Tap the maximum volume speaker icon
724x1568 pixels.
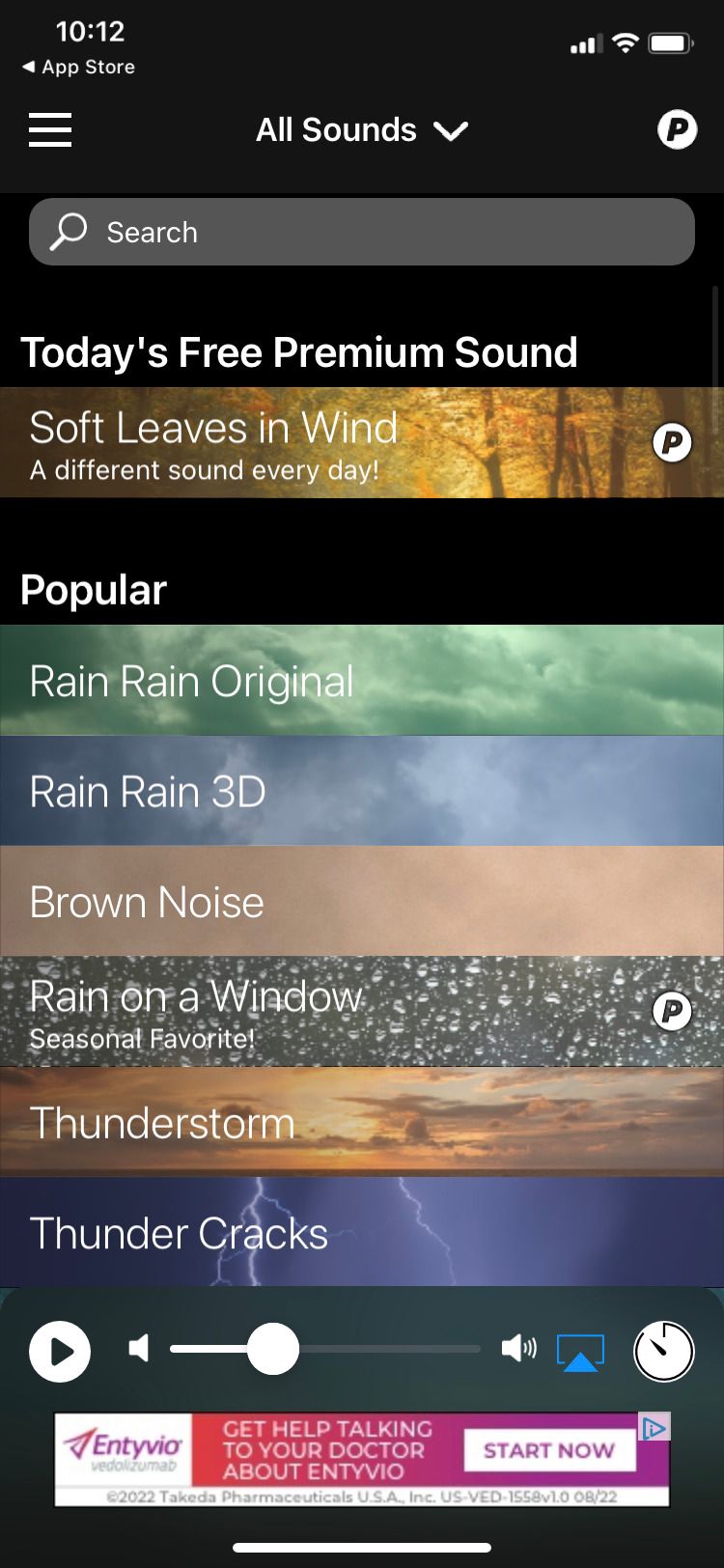coord(518,1349)
